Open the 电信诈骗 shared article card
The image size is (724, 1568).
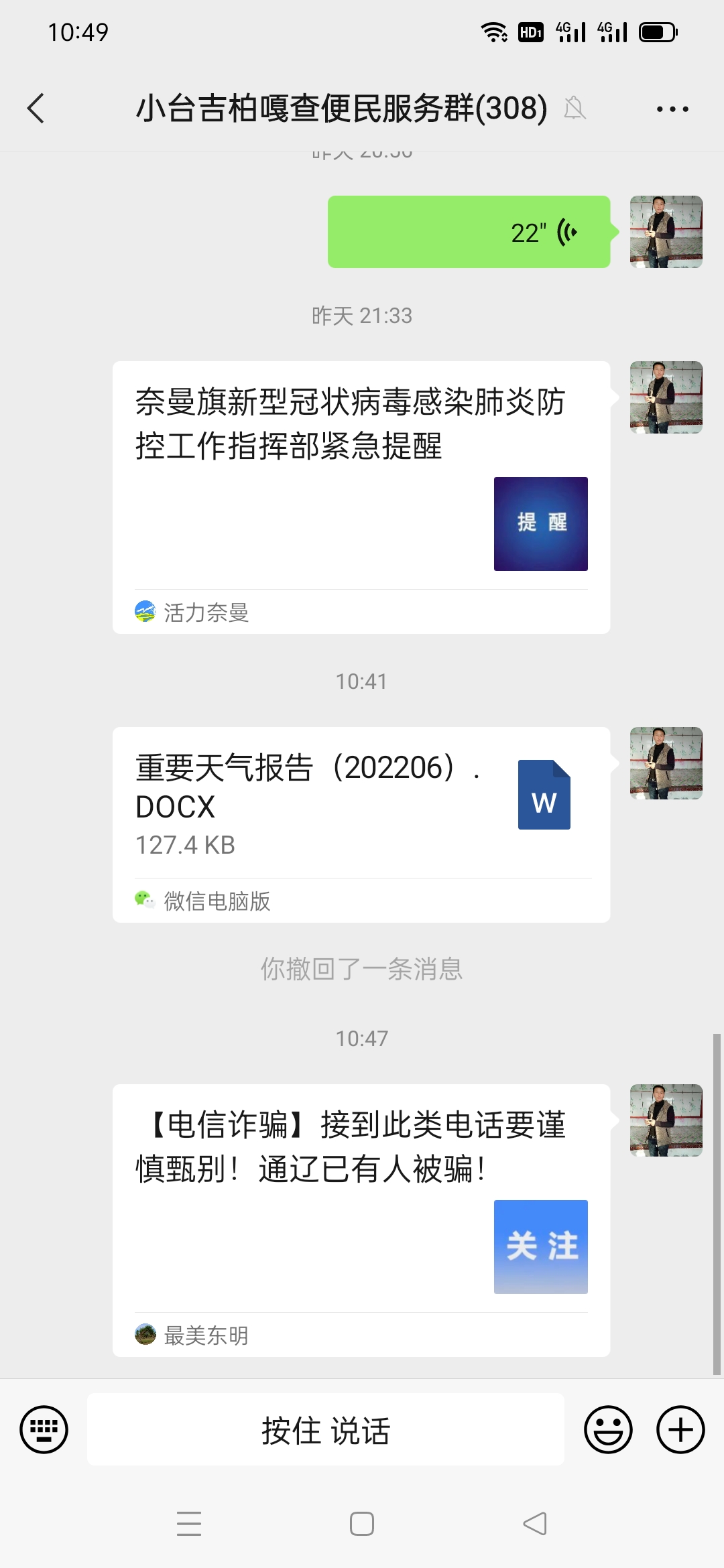click(361, 1199)
